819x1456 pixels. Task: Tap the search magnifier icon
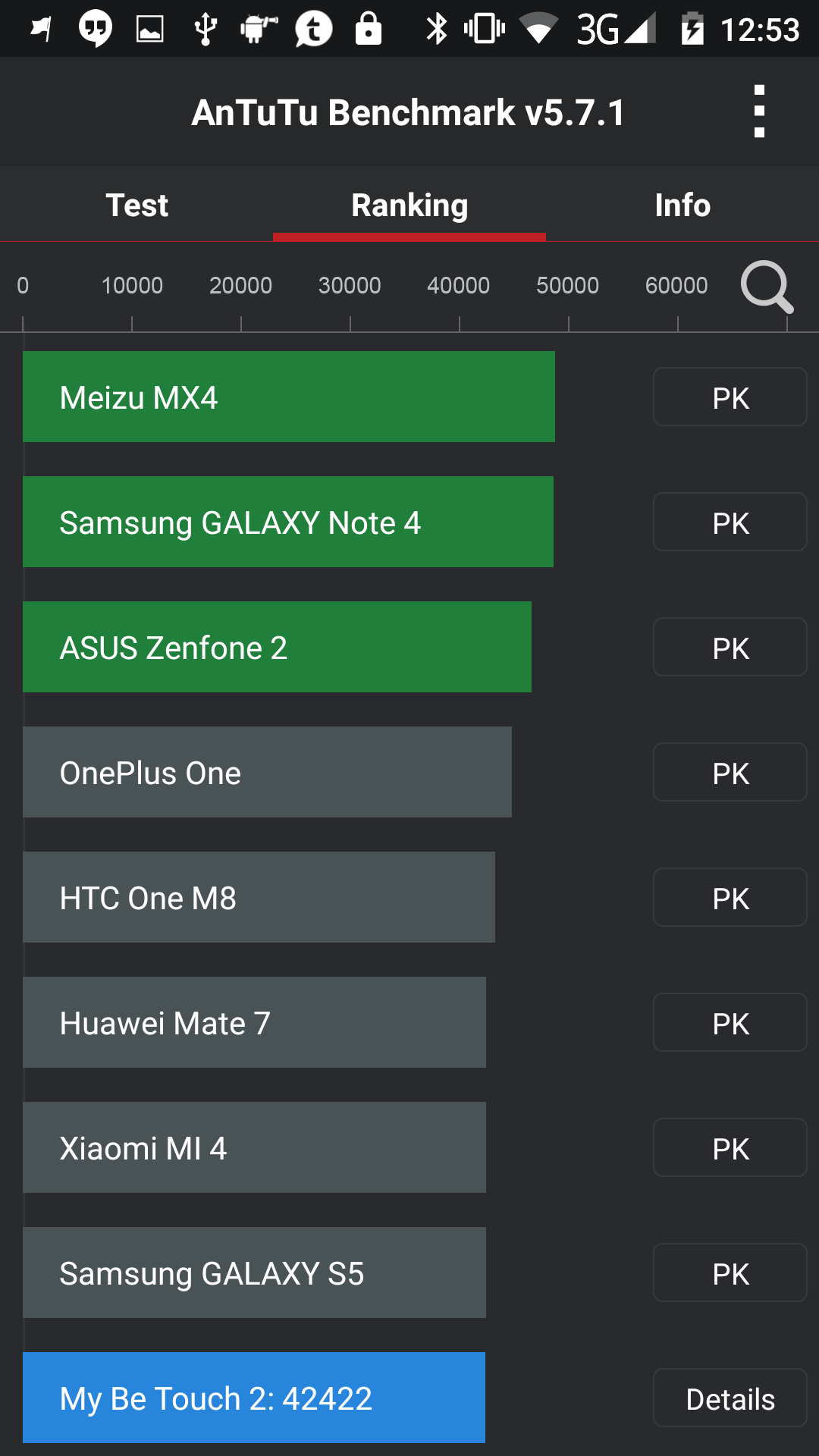click(767, 287)
